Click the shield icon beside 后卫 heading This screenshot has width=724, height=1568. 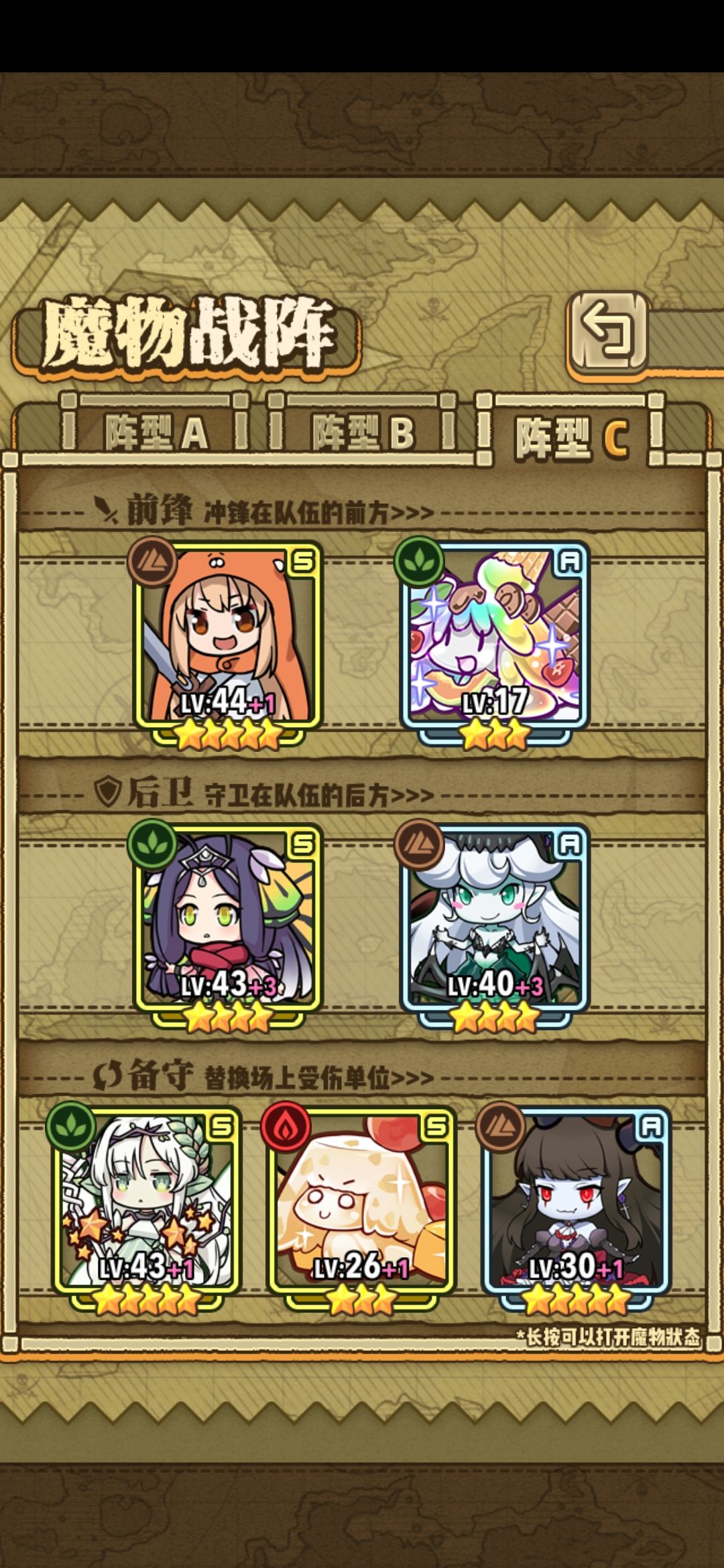click(109, 792)
